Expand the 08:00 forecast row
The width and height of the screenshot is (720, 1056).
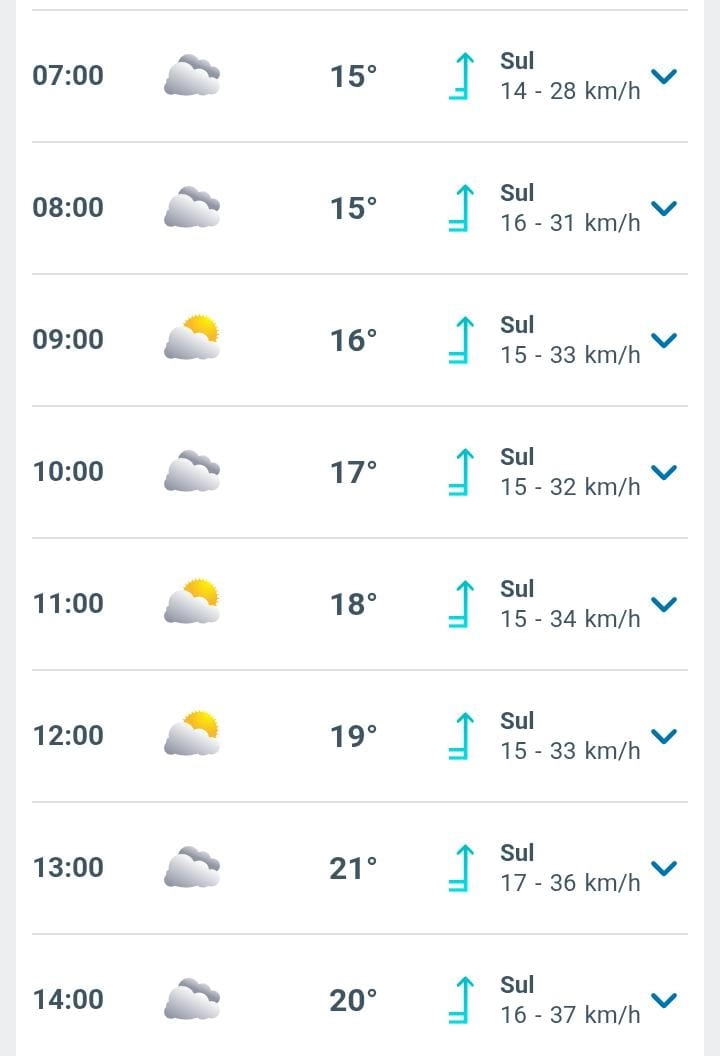[664, 208]
